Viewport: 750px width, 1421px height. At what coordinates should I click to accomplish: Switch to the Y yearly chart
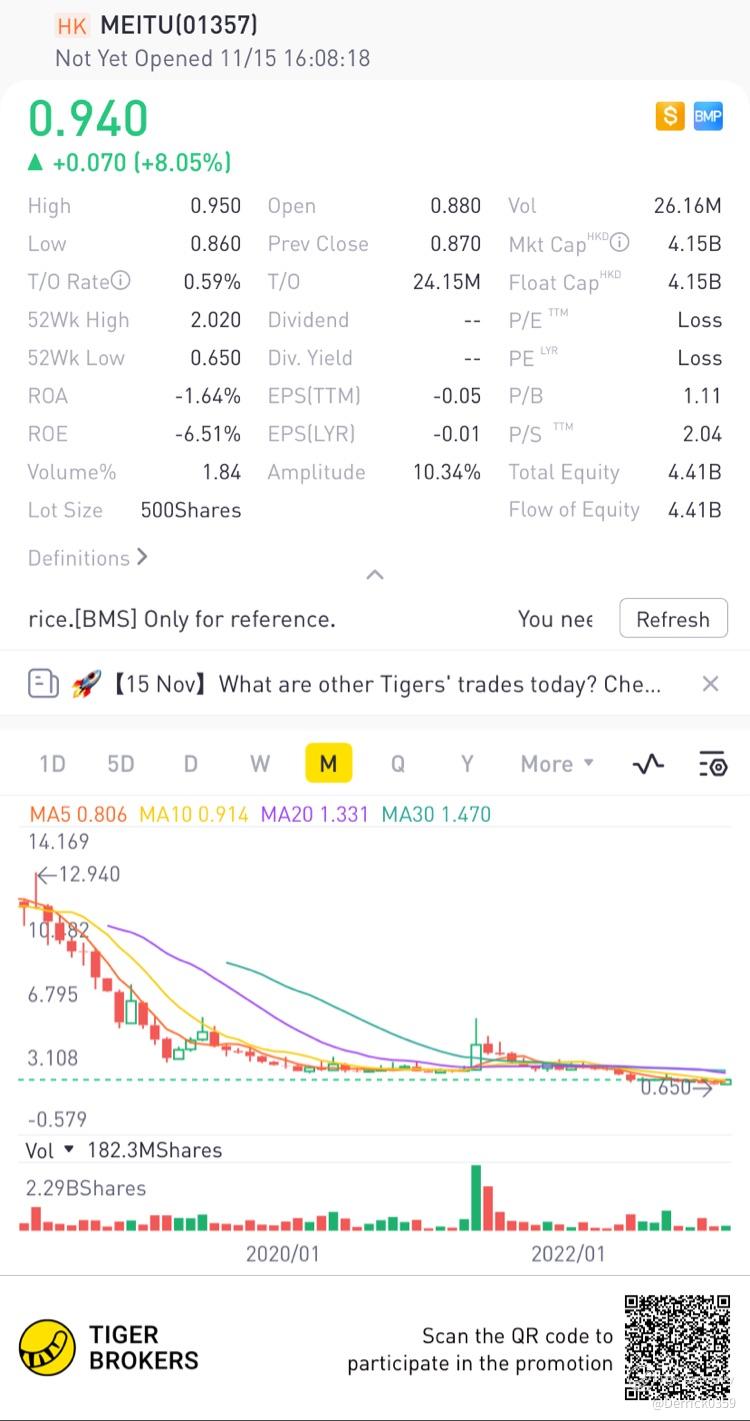tap(467, 764)
